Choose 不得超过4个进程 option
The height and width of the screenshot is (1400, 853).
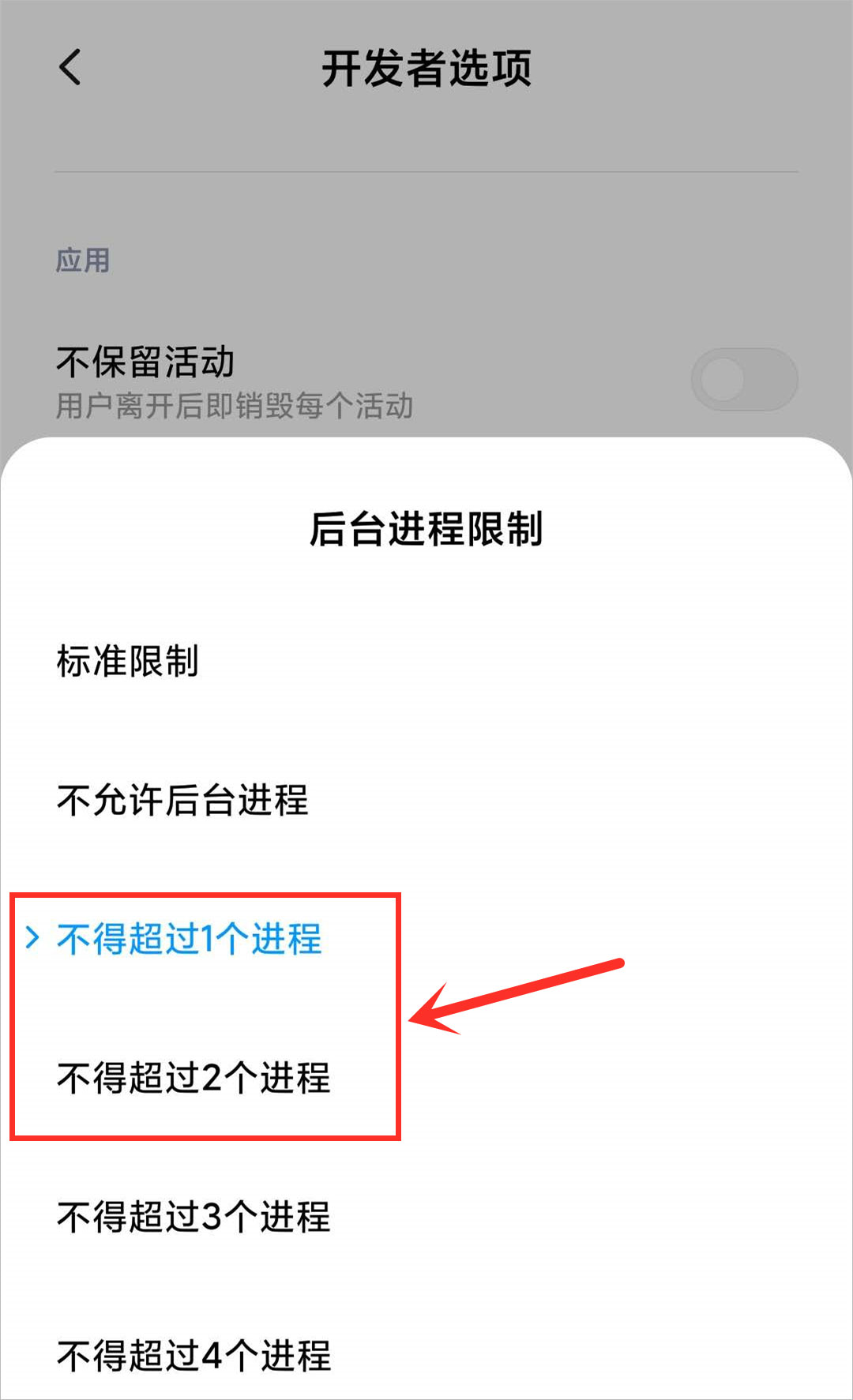pos(194,1356)
